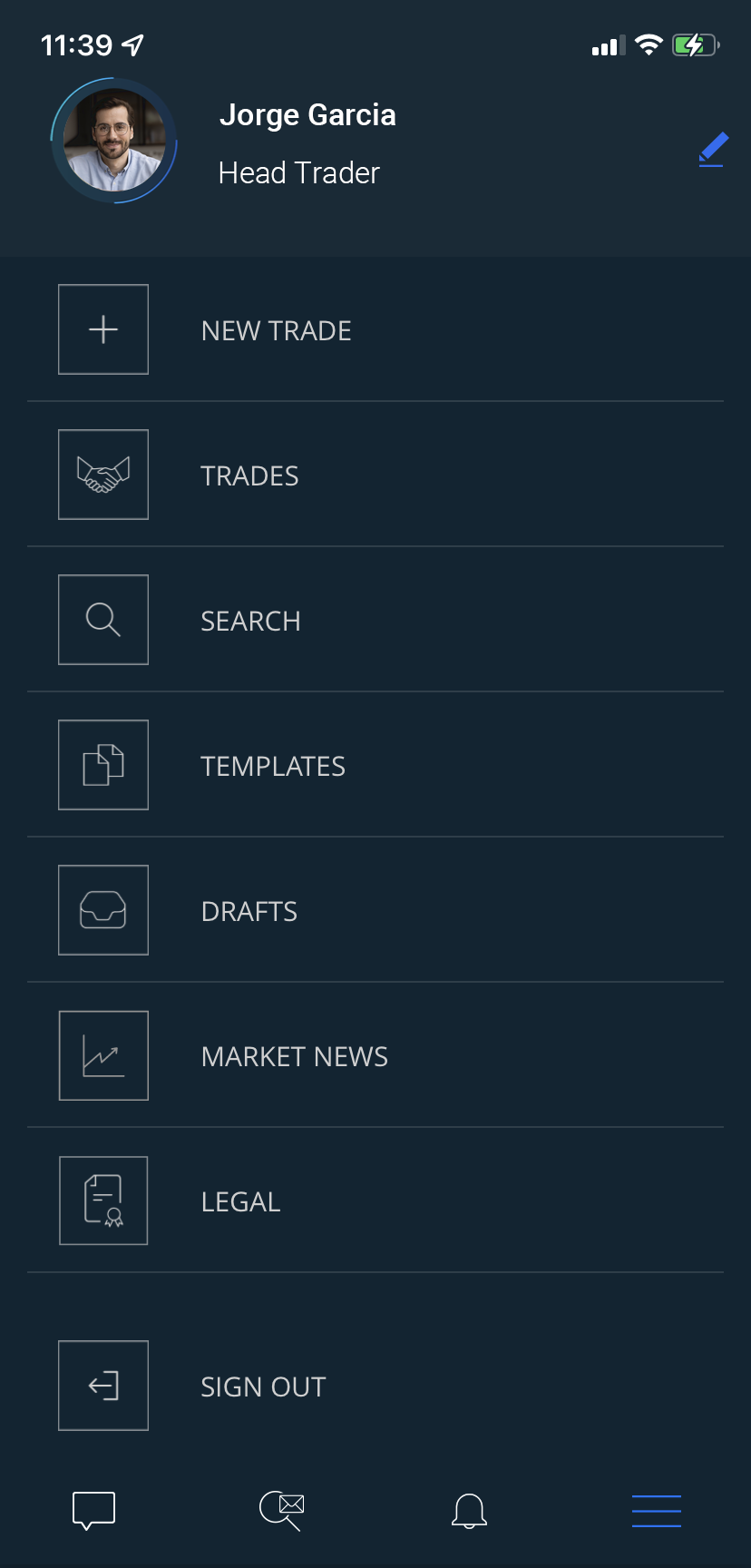Select the New Trade plus icon
751x1568 pixels.
click(x=102, y=329)
